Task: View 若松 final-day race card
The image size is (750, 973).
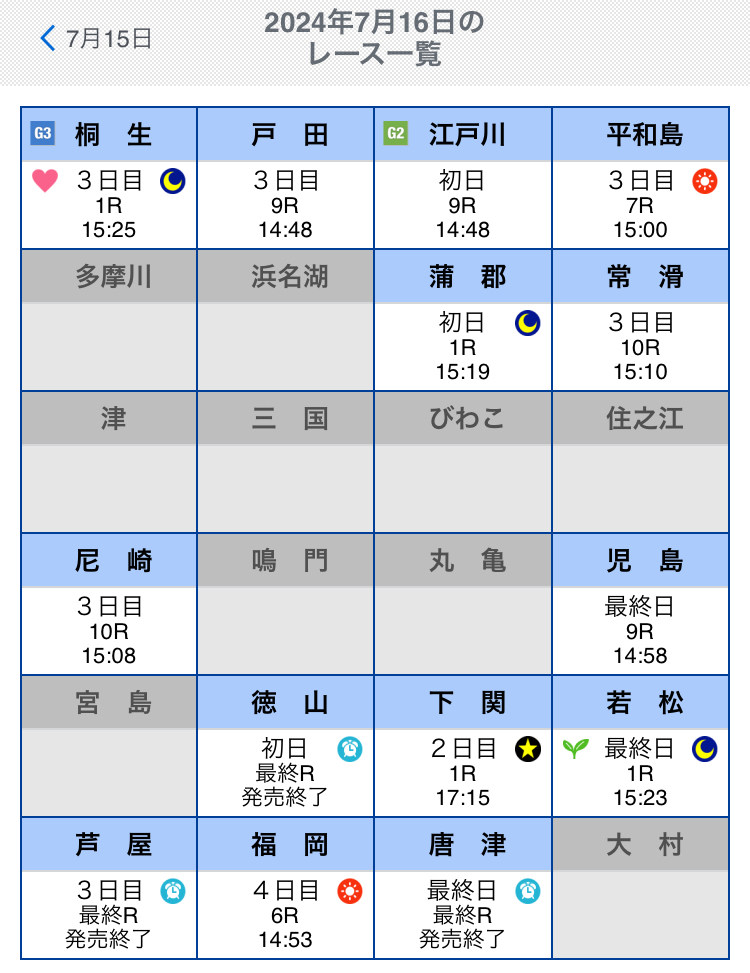Action: pyautogui.click(x=640, y=748)
